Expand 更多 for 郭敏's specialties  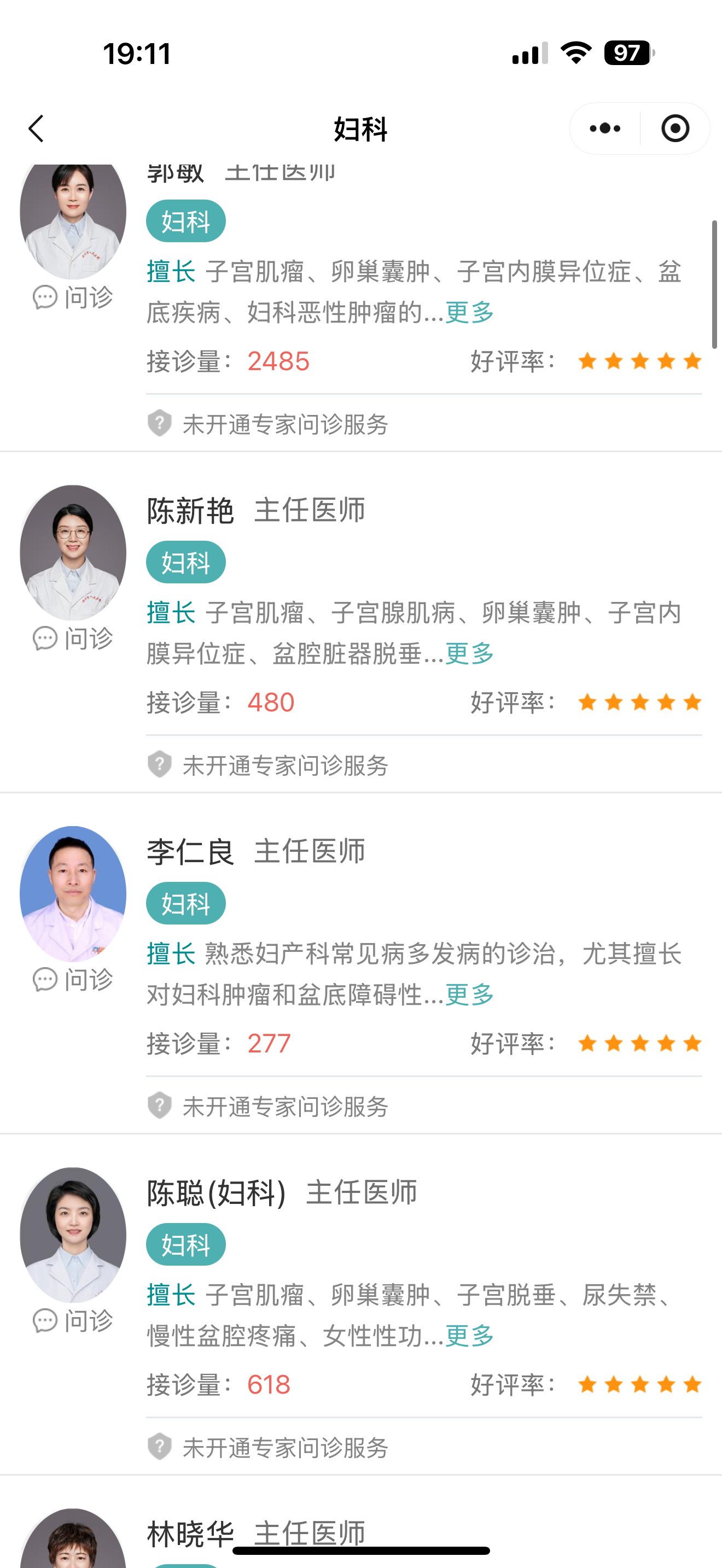tap(469, 313)
